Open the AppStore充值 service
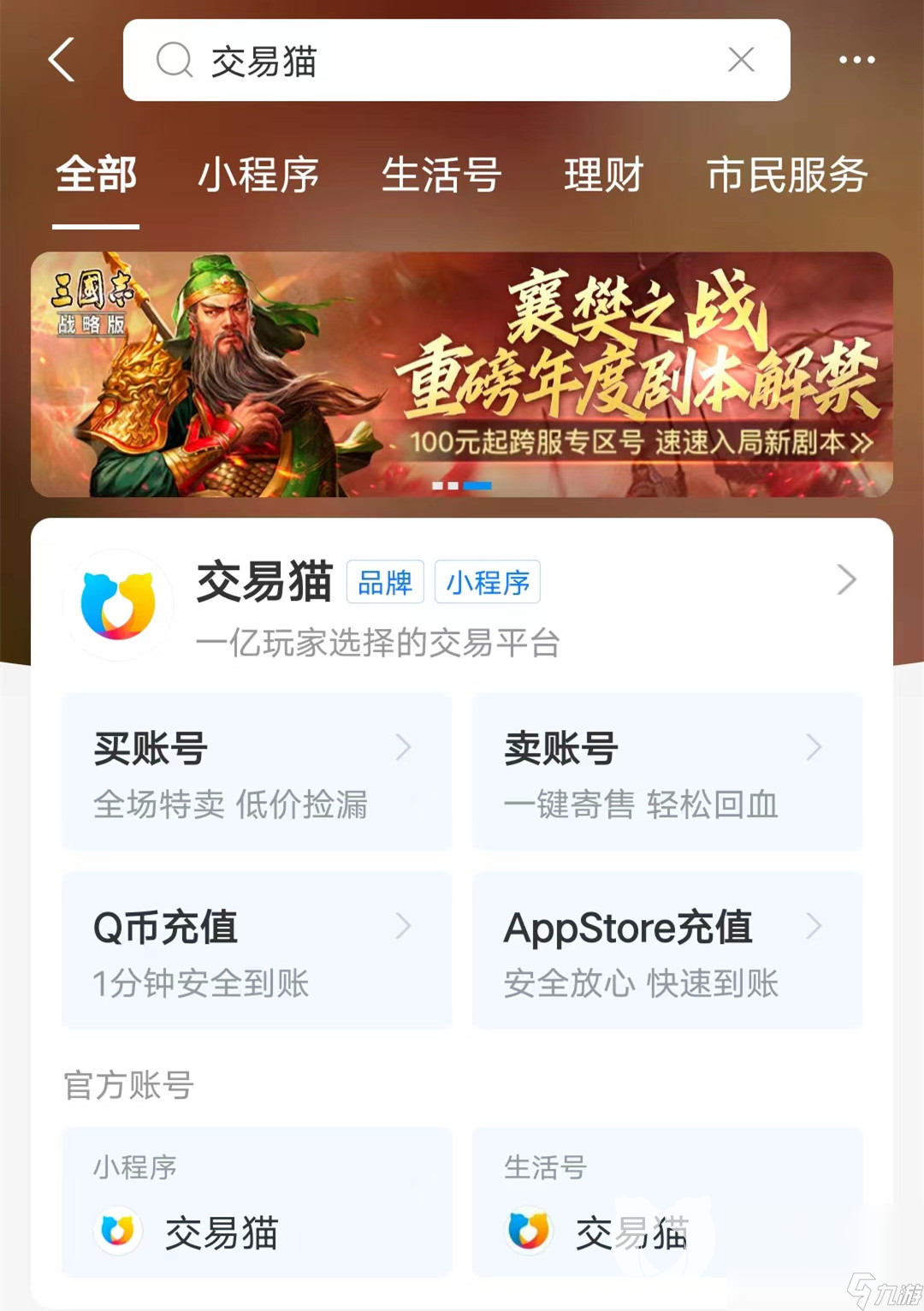Image resolution: width=924 pixels, height=1311 pixels. (665, 950)
